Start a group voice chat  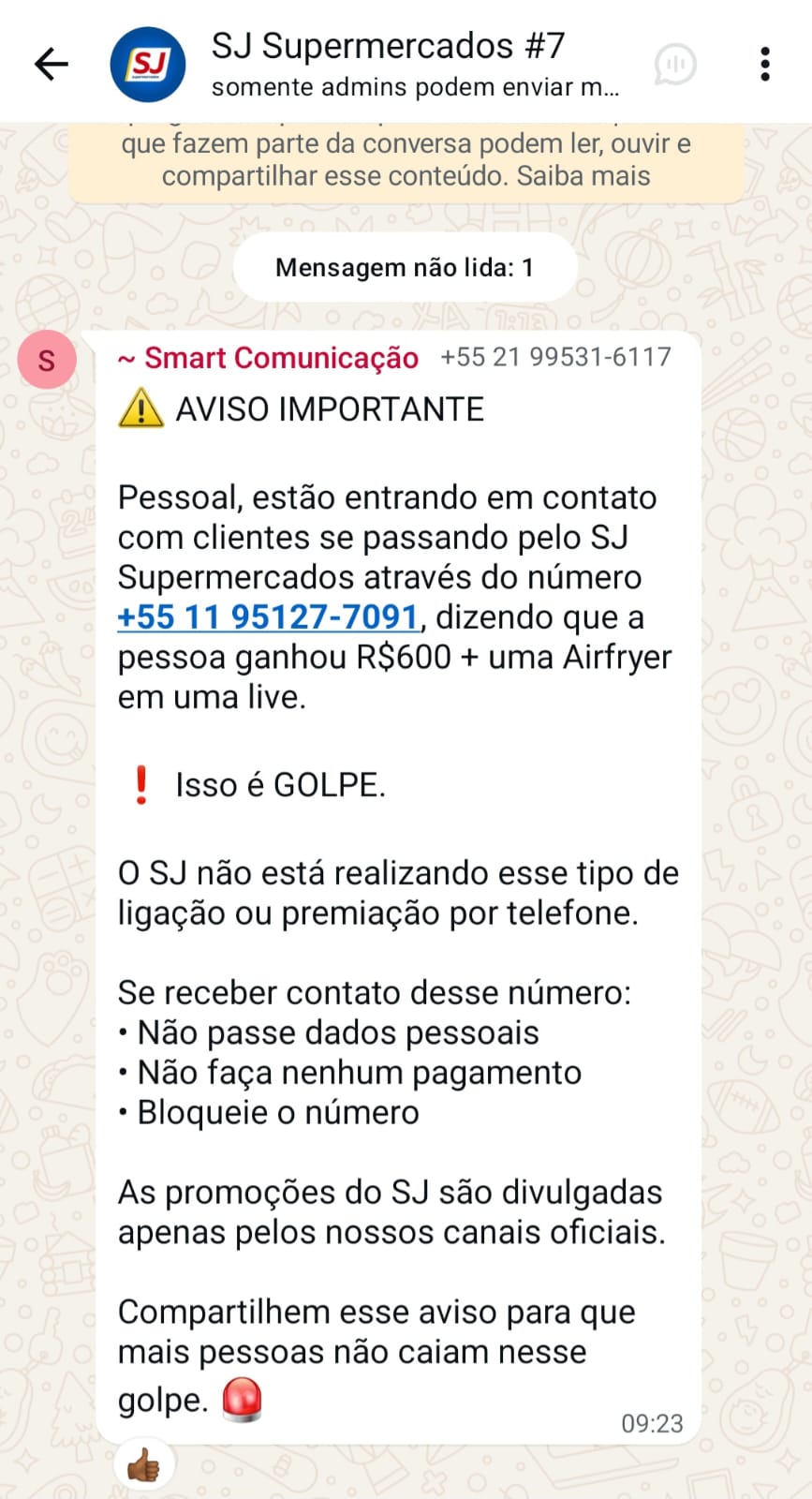pyautogui.click(x=675, y=65)
